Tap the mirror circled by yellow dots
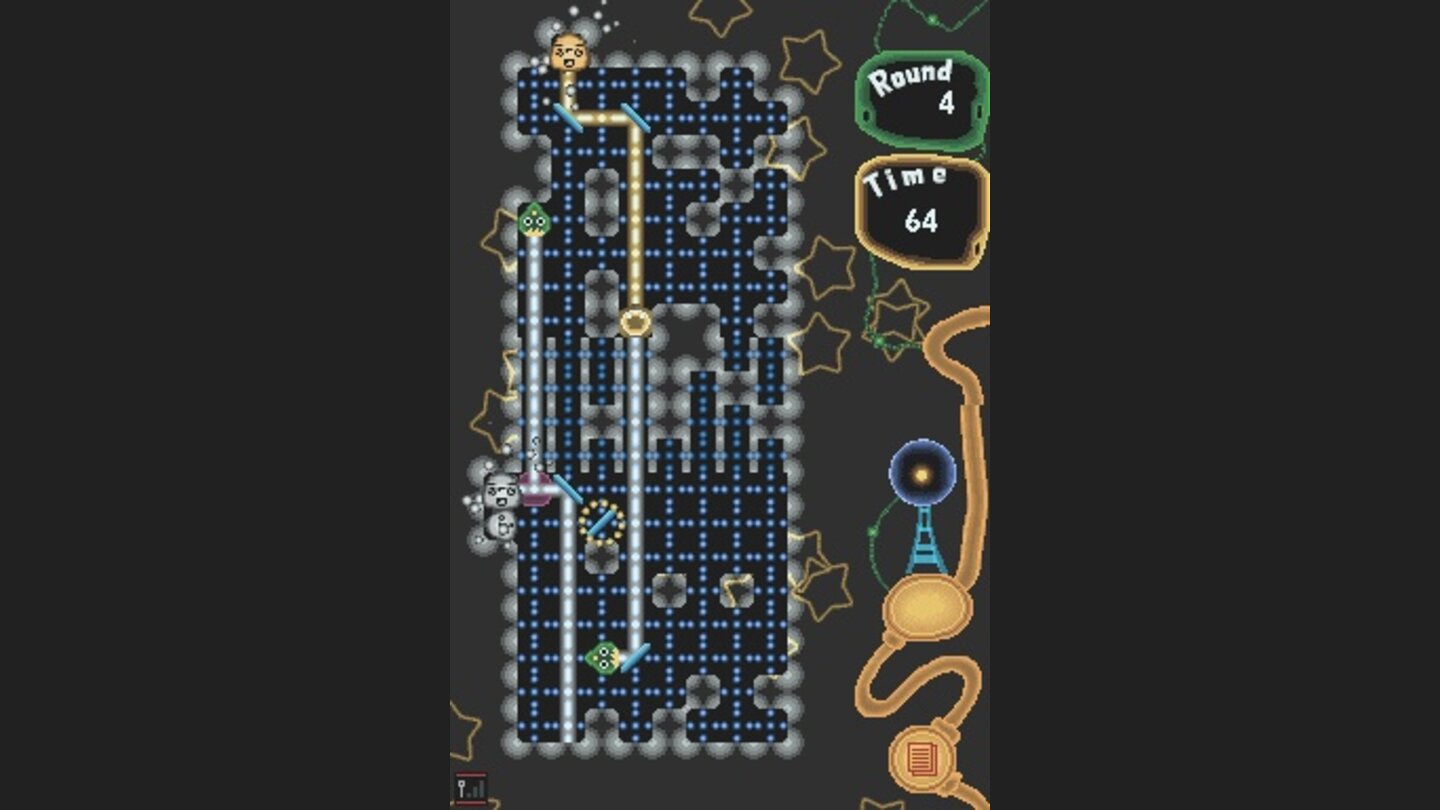The image size is (1440, 810). 601,523
